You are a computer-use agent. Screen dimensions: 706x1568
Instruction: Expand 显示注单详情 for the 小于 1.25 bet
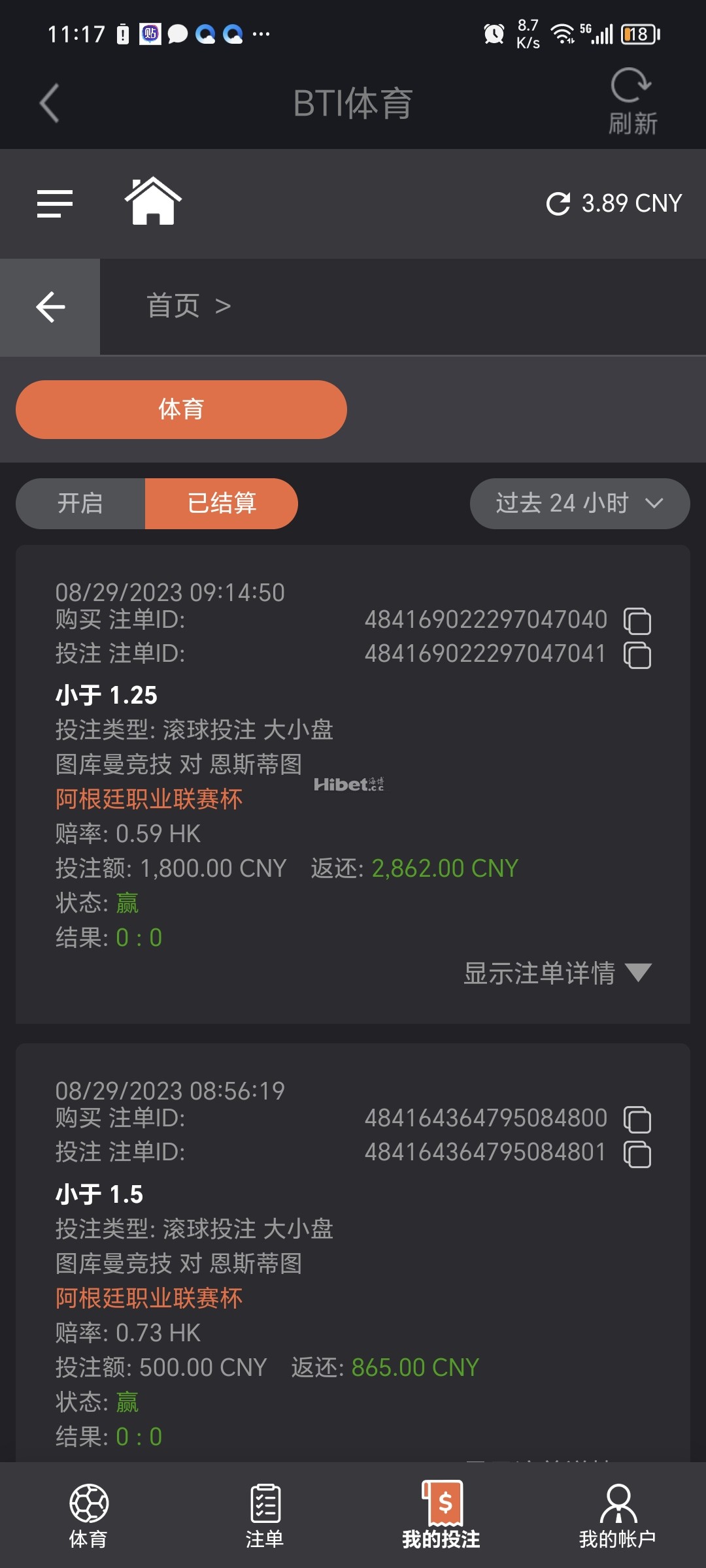point(557,973)
